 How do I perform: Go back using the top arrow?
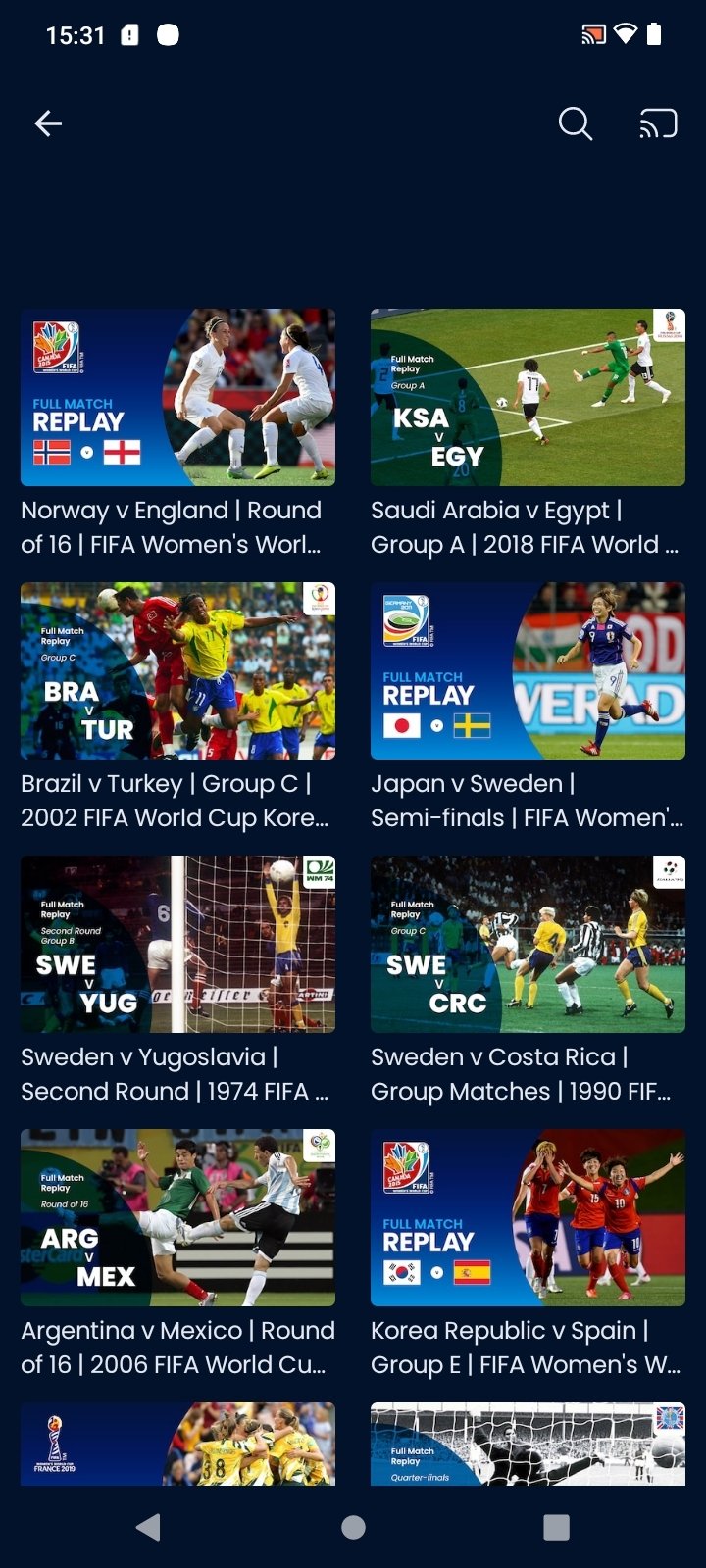tap(48, 123)
